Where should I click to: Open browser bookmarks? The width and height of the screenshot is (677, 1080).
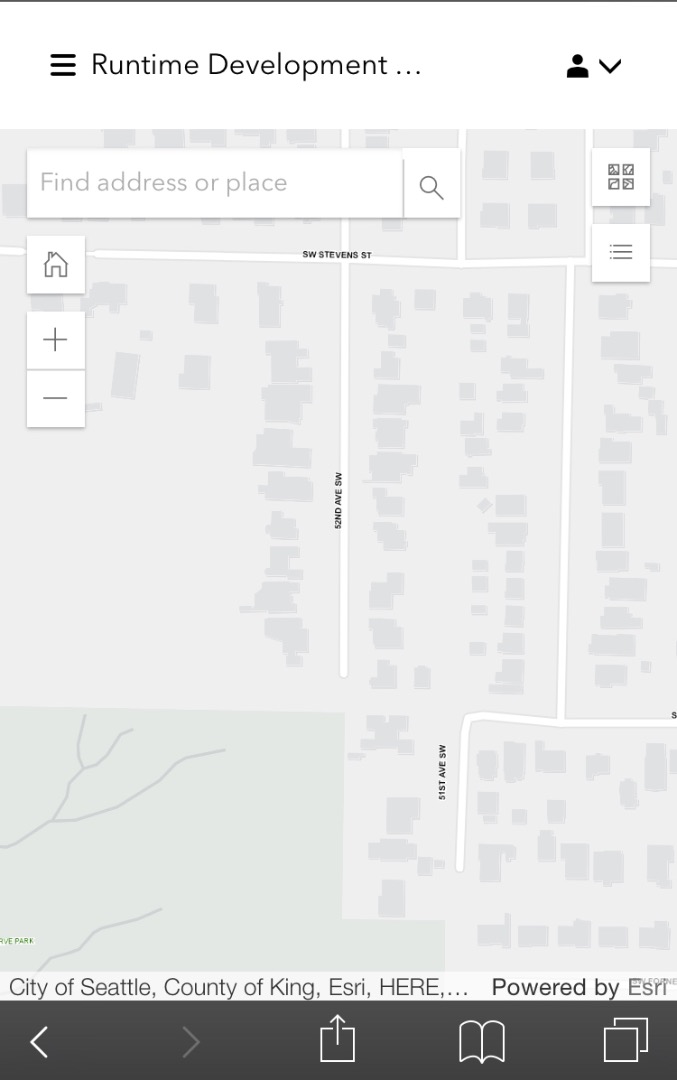tap(481, 1042)
